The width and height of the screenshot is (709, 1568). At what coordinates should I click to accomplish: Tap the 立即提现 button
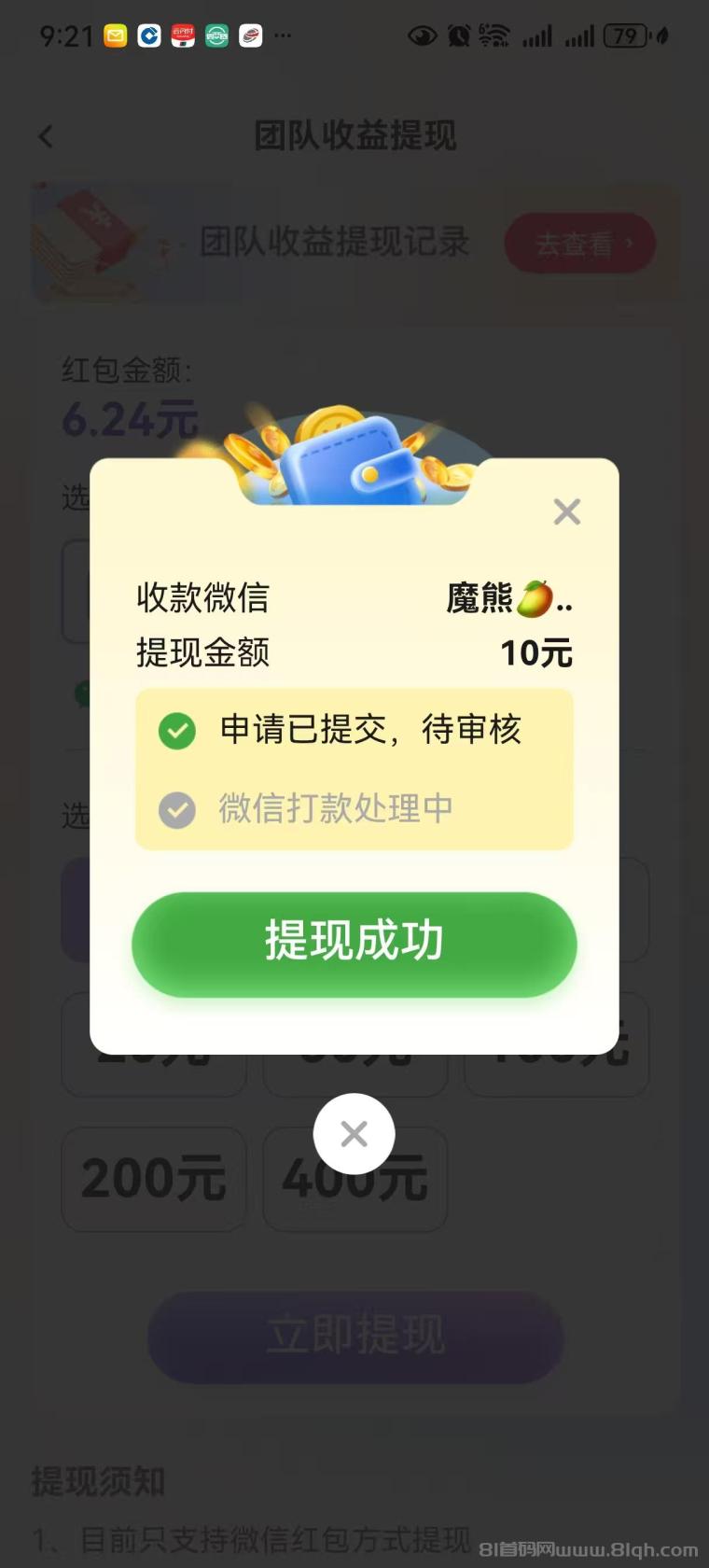coord(355,1336)
